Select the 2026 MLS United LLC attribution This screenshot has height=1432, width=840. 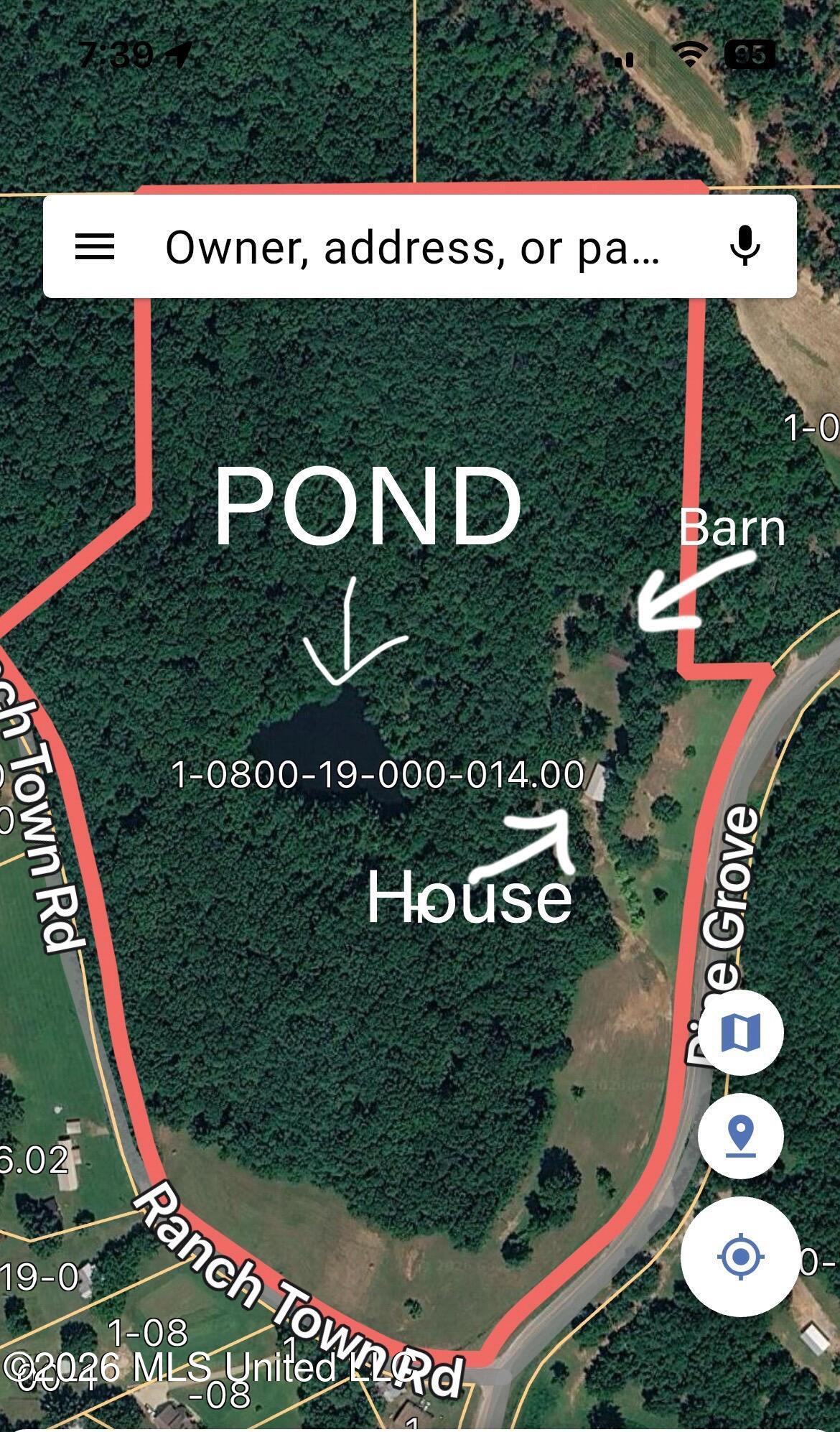215,1369
